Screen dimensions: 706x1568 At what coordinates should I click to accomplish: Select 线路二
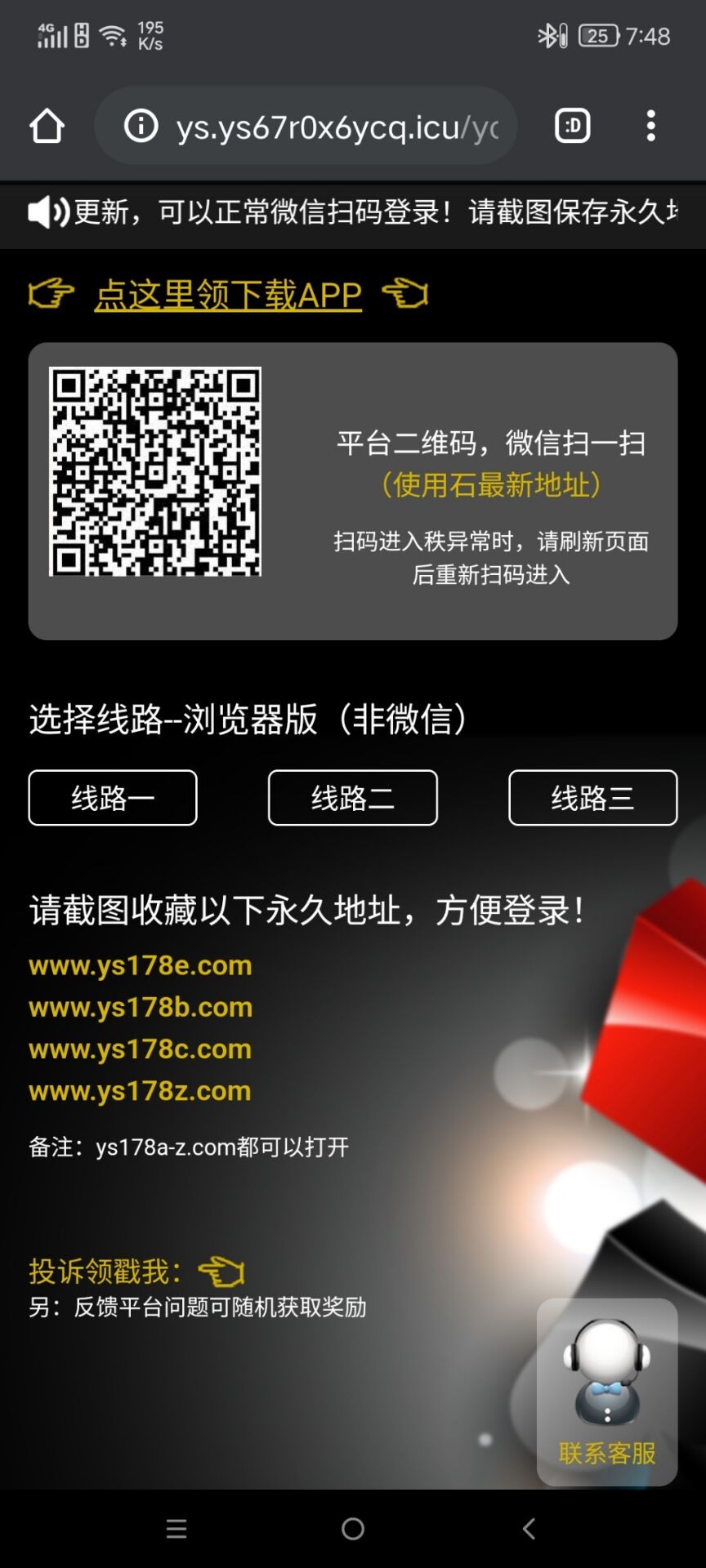[x=352, y=798]
